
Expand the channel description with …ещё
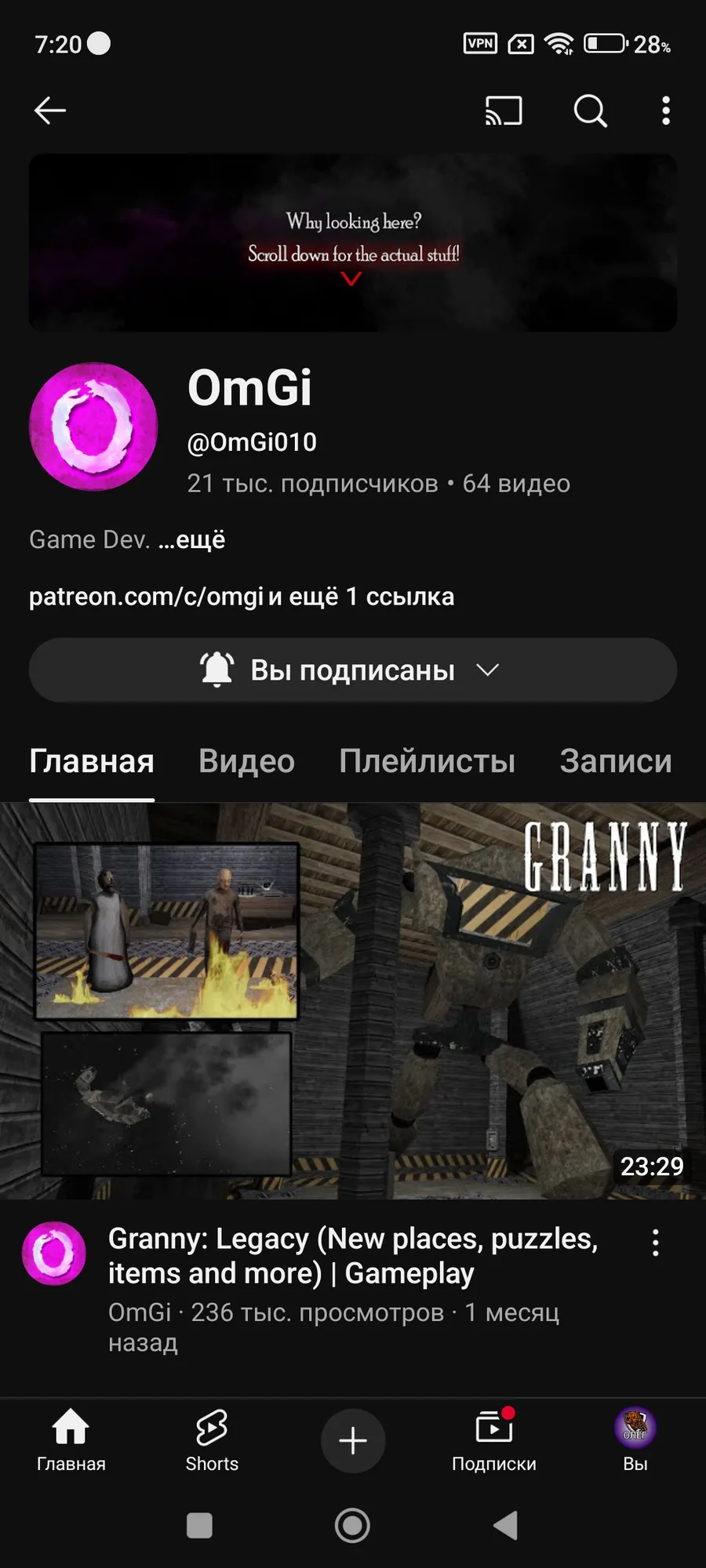(192, 539)
